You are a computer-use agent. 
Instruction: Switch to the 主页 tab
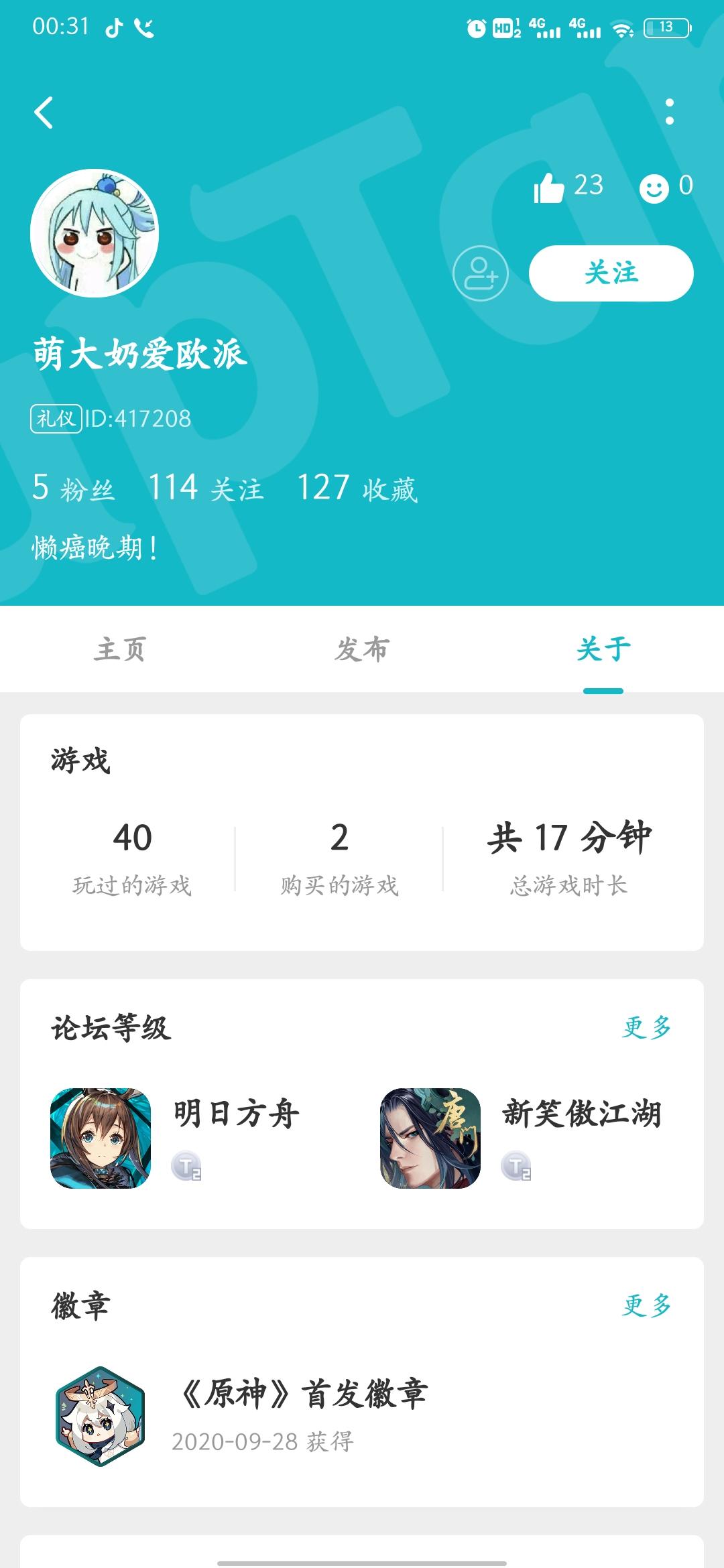coord(121,649)
